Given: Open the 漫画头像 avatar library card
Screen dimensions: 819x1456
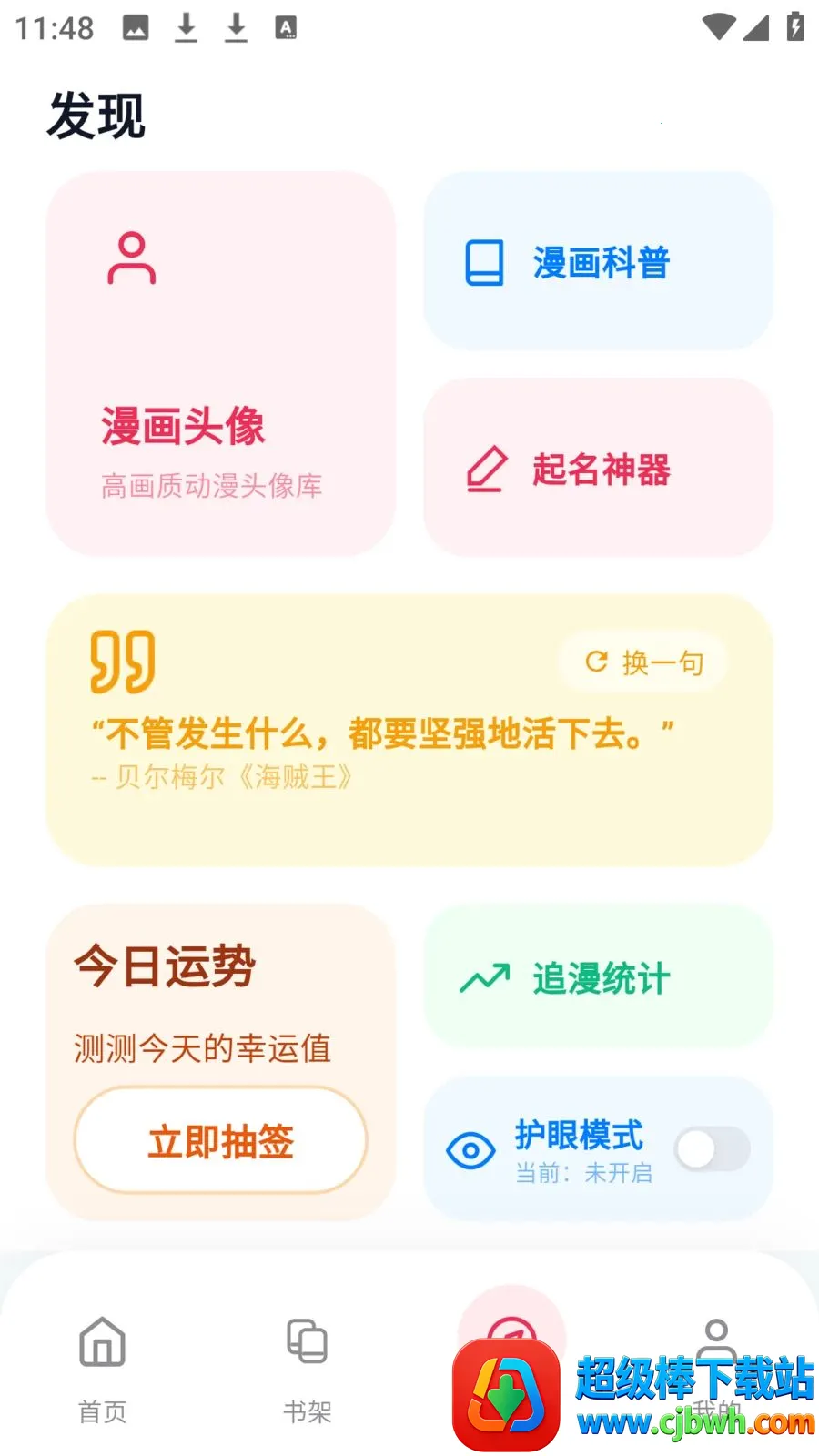Looking at the screenshot, I should pyautogui.click(x=221, y=364).
